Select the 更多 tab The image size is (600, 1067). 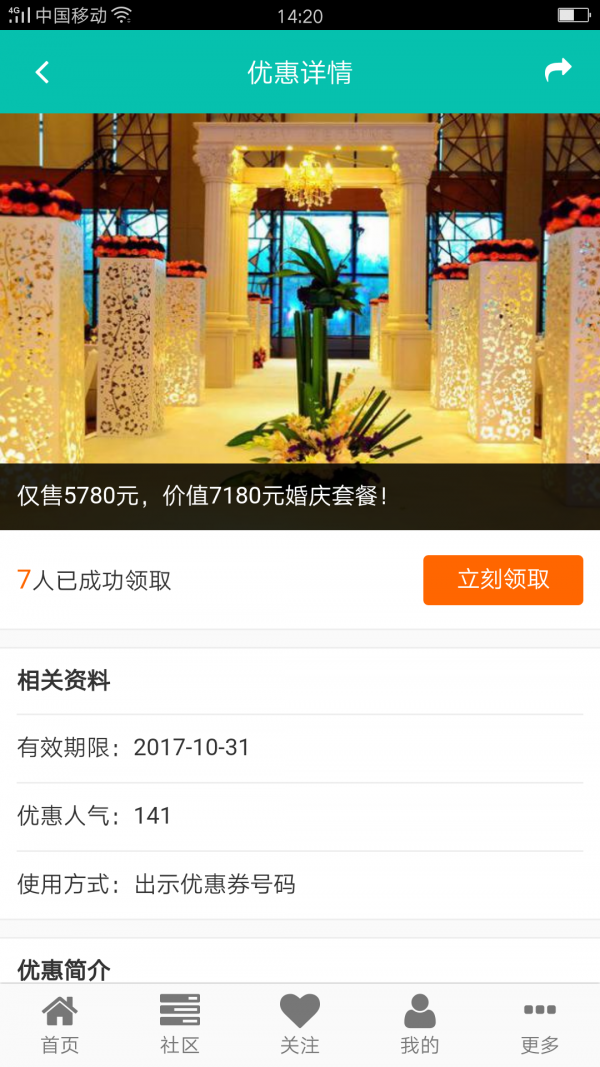pyautogui.click(x=540, y=1025)
